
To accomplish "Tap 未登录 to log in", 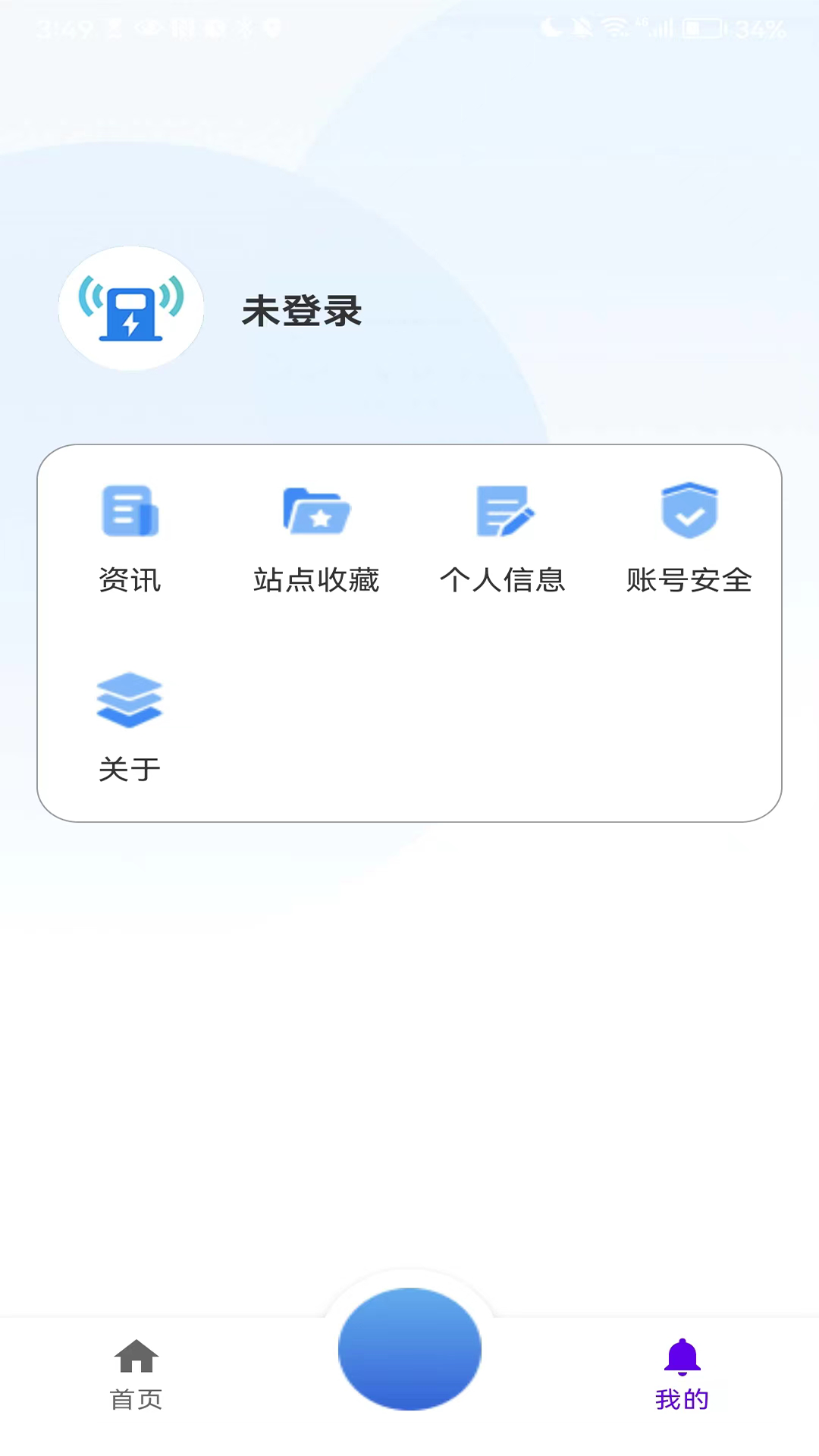I will [x=302, y=311].
